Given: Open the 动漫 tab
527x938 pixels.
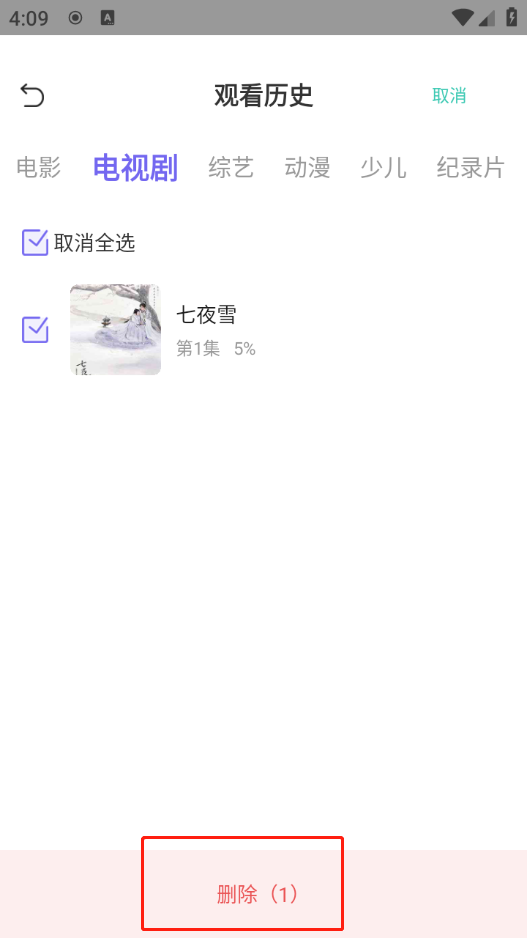Looking at the screenshot, I should [307, 168].
